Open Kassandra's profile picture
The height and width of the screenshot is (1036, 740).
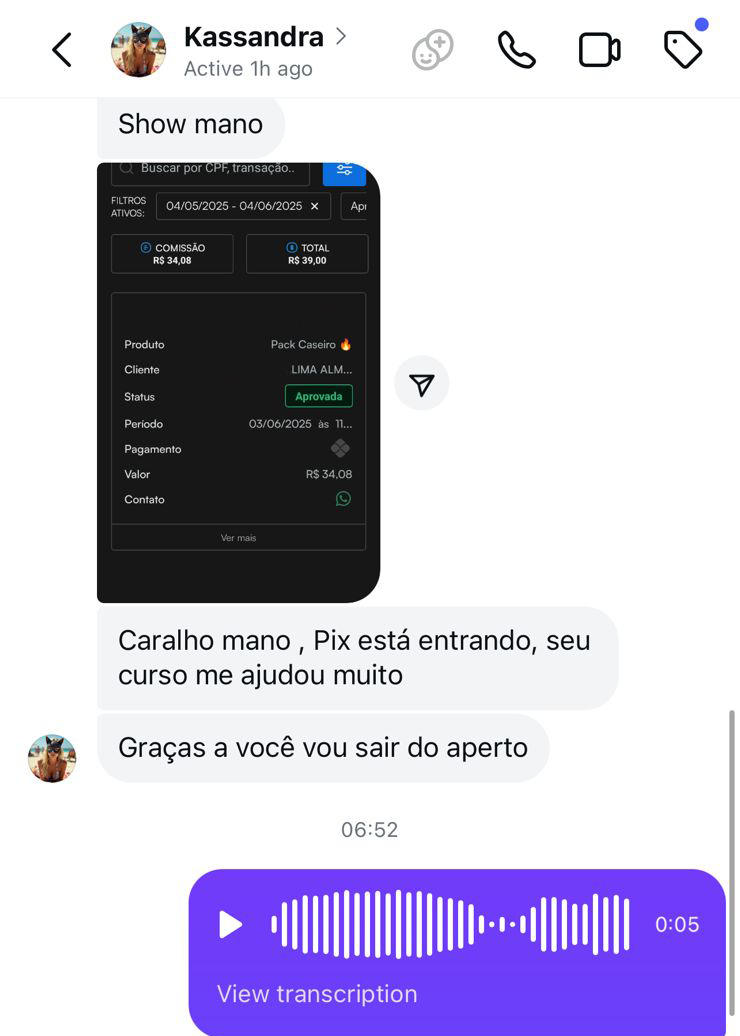[138, 48]
